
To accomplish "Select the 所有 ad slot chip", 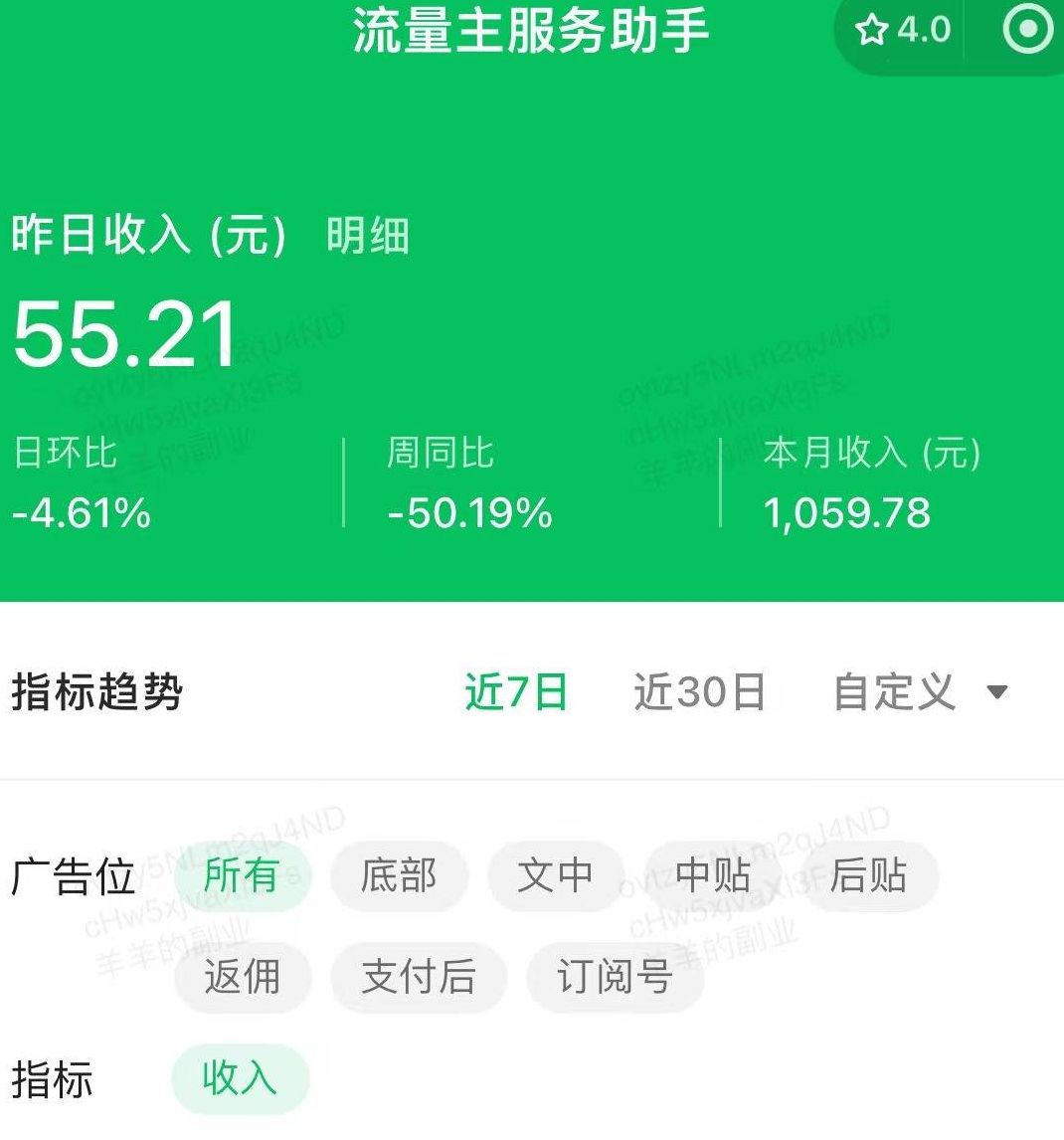I will pyautogui.click(x=242, y=875).
